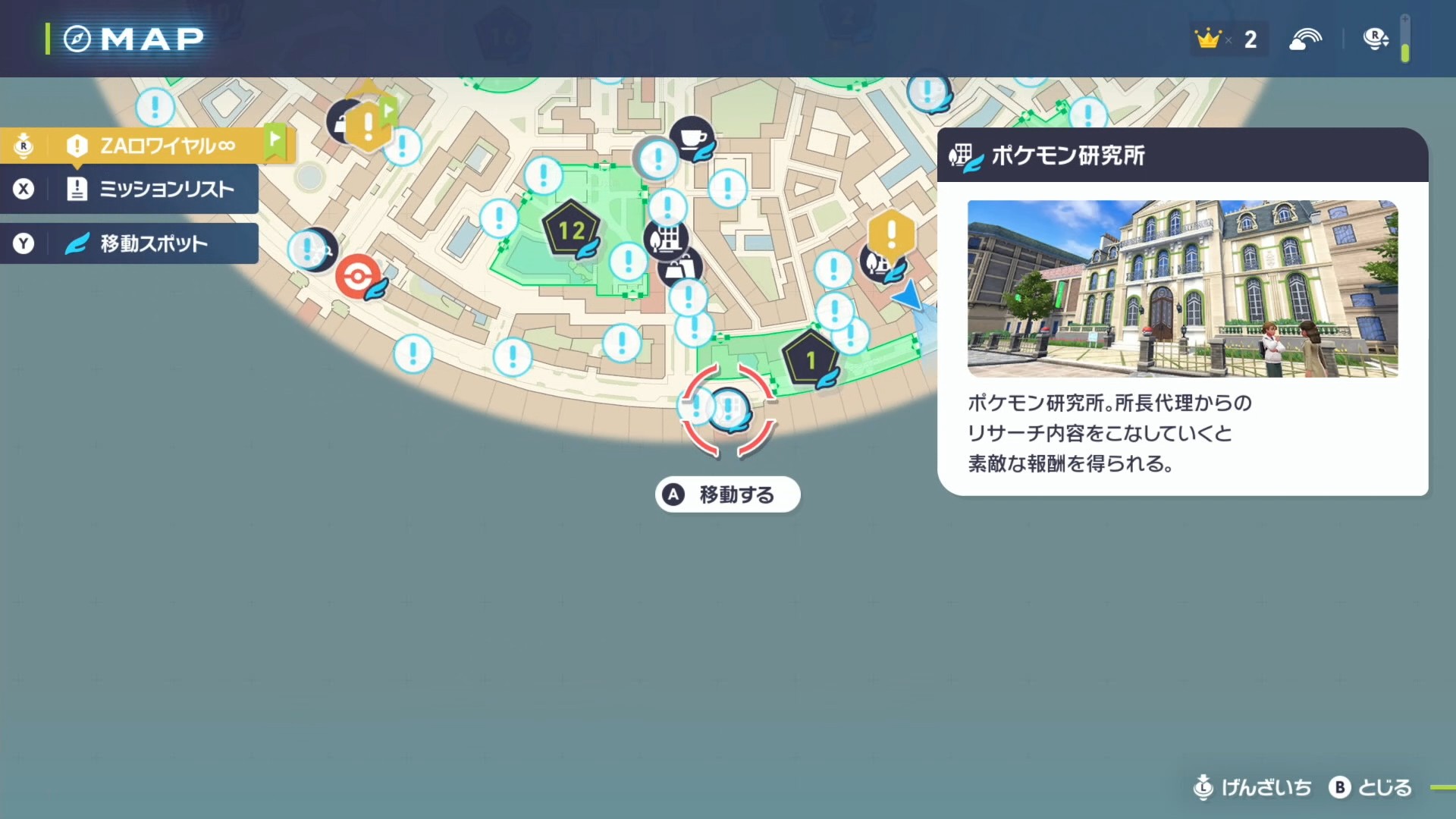Tap the 移動する button to fast travel
Screen dimensions: 1456x819
click(x=727, y=494)
